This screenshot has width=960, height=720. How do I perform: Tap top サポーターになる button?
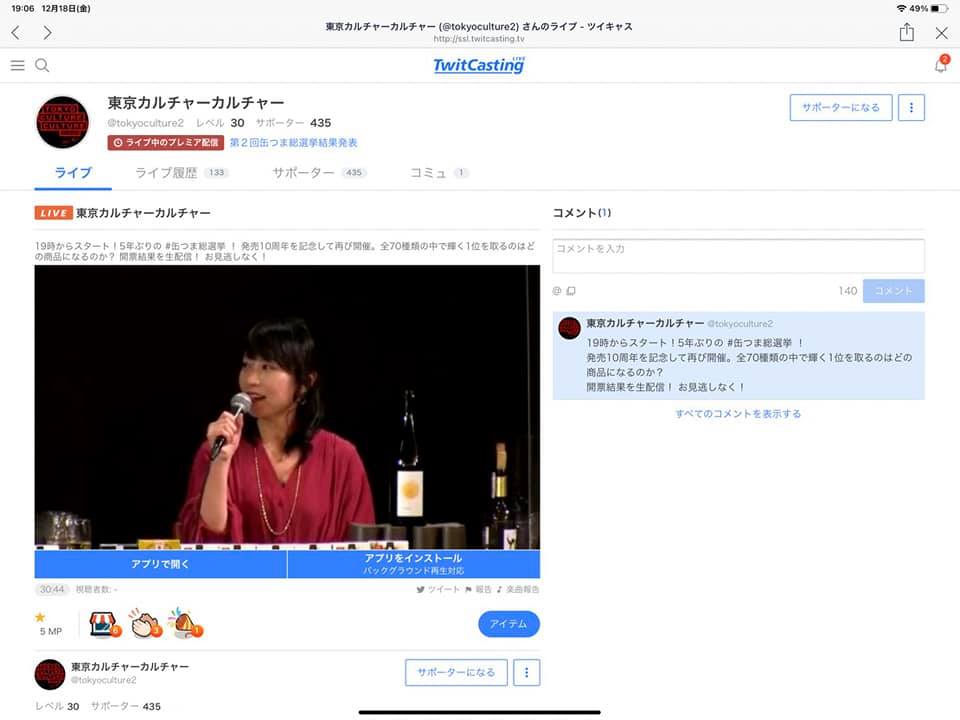pos(840,108)
